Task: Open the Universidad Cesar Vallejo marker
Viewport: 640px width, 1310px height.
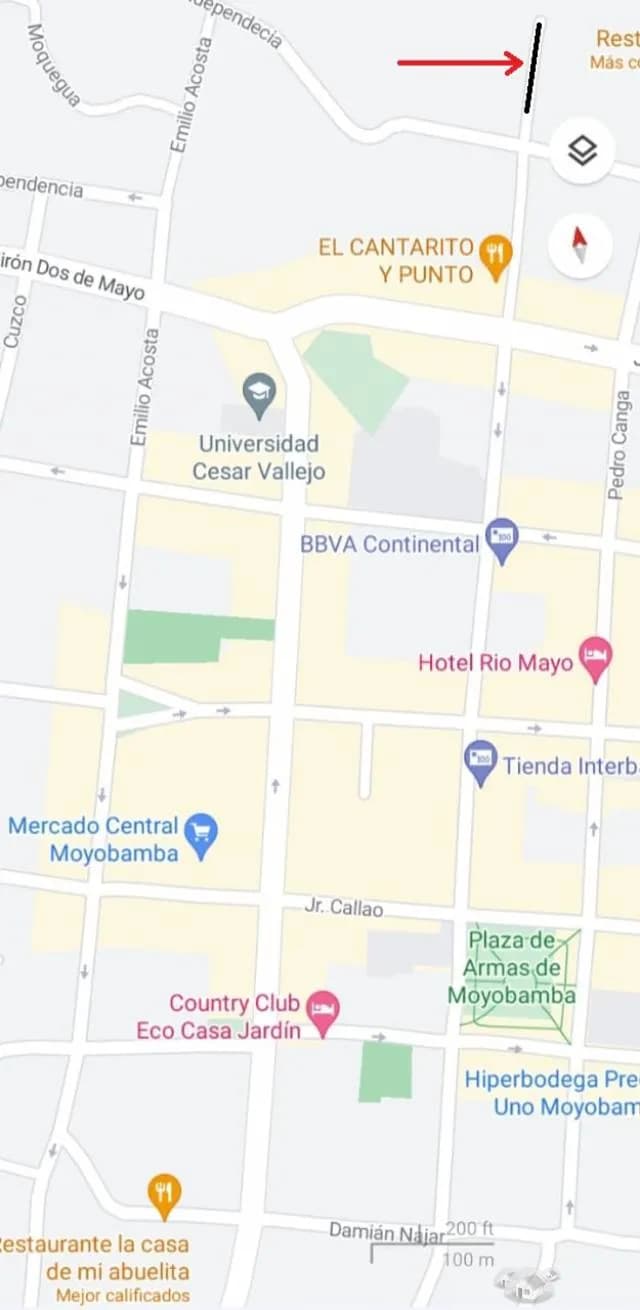Action: point(259,389)
